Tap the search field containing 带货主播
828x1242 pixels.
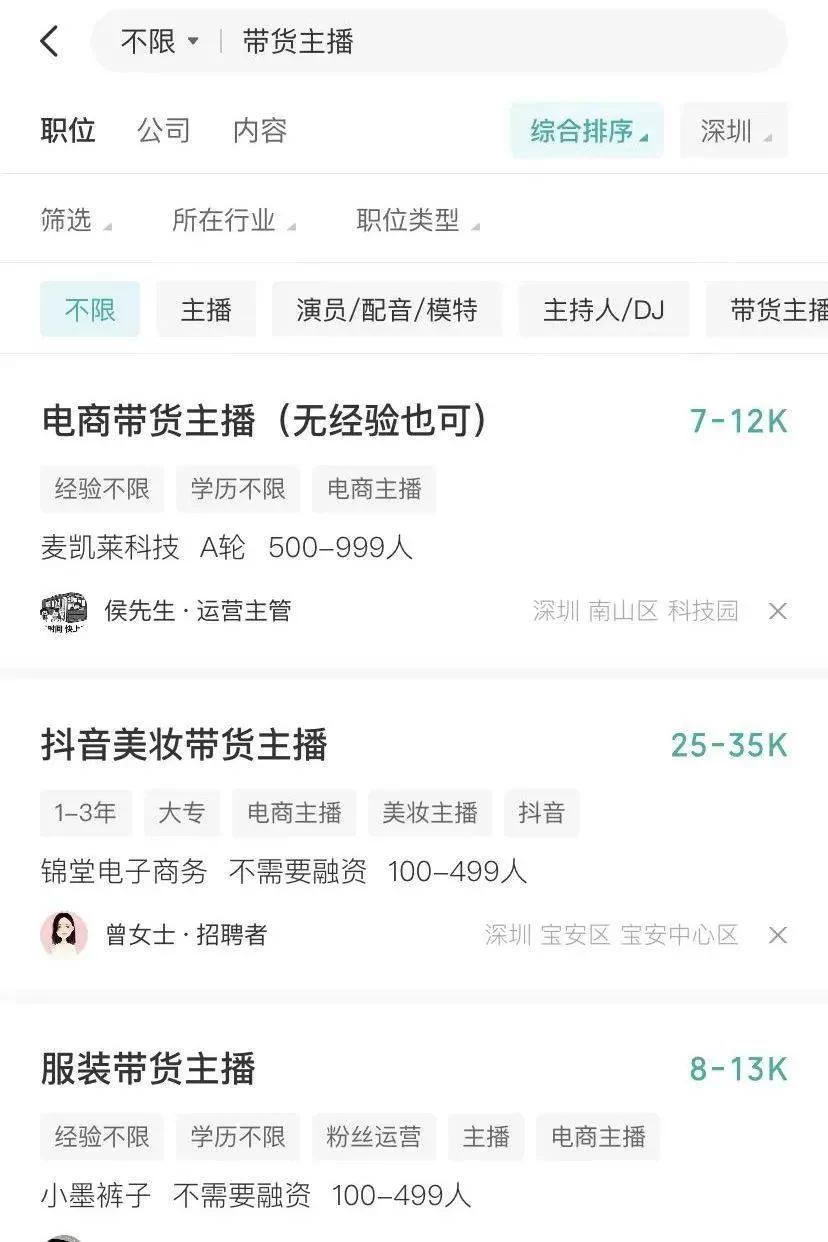click(x=480, y=42)
